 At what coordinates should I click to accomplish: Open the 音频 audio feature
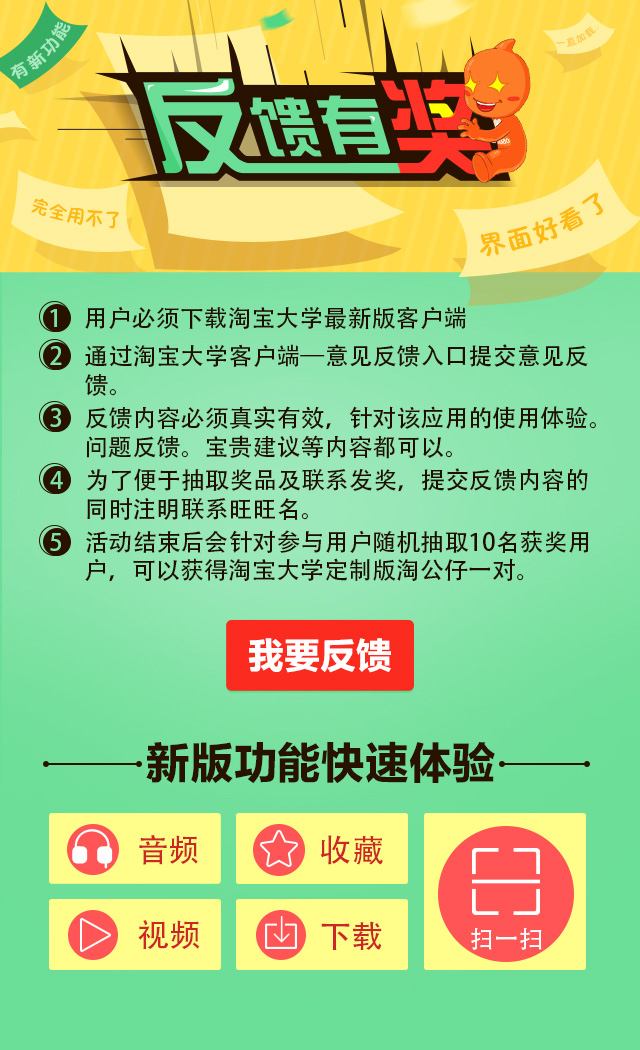click(135, 848)
